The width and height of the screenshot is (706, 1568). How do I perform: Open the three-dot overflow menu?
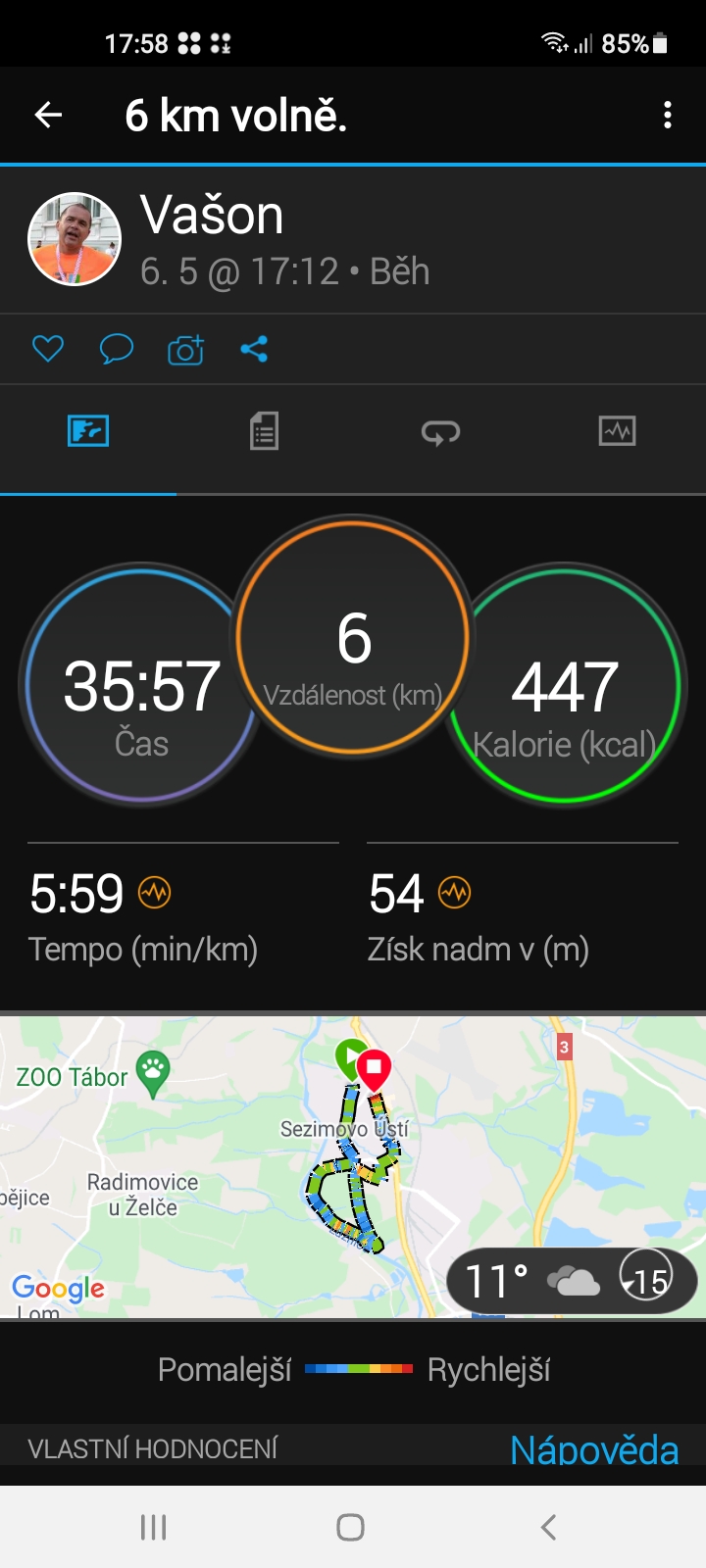click(668, 116)
